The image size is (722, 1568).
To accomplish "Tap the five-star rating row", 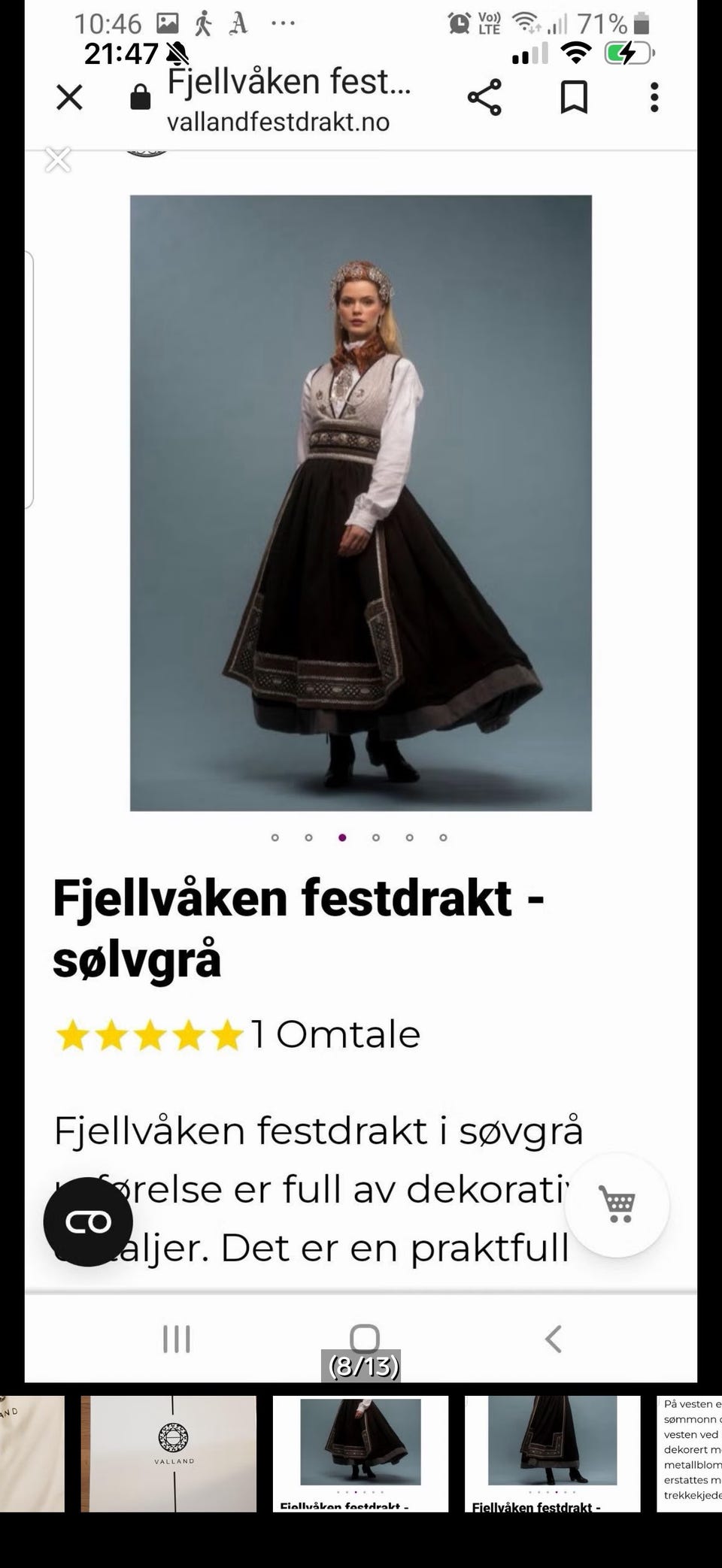I will tap(149, 1034).
